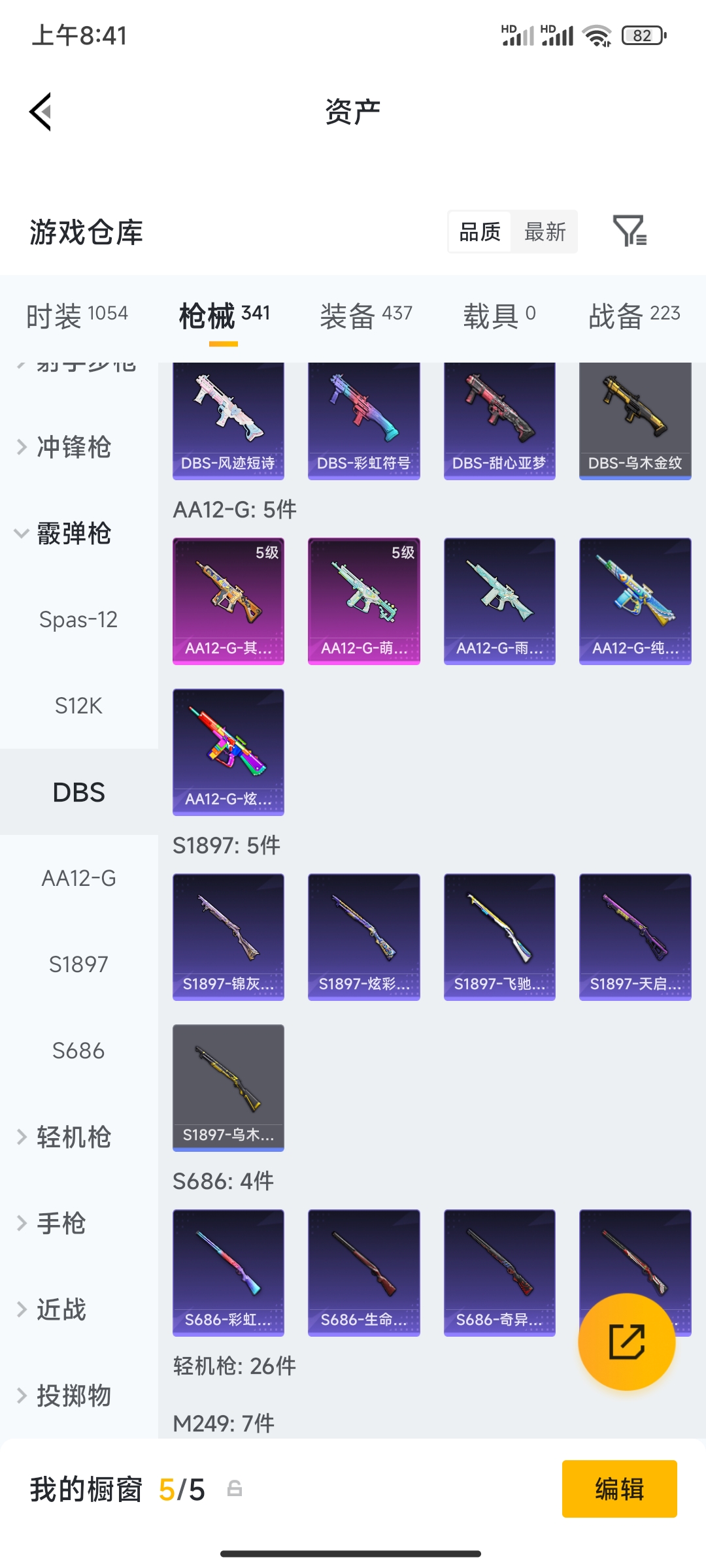The height and width of the screenshot is (1568, 706).
Task: Switch to the 战备 tab
Action: [x=634, y=316]
